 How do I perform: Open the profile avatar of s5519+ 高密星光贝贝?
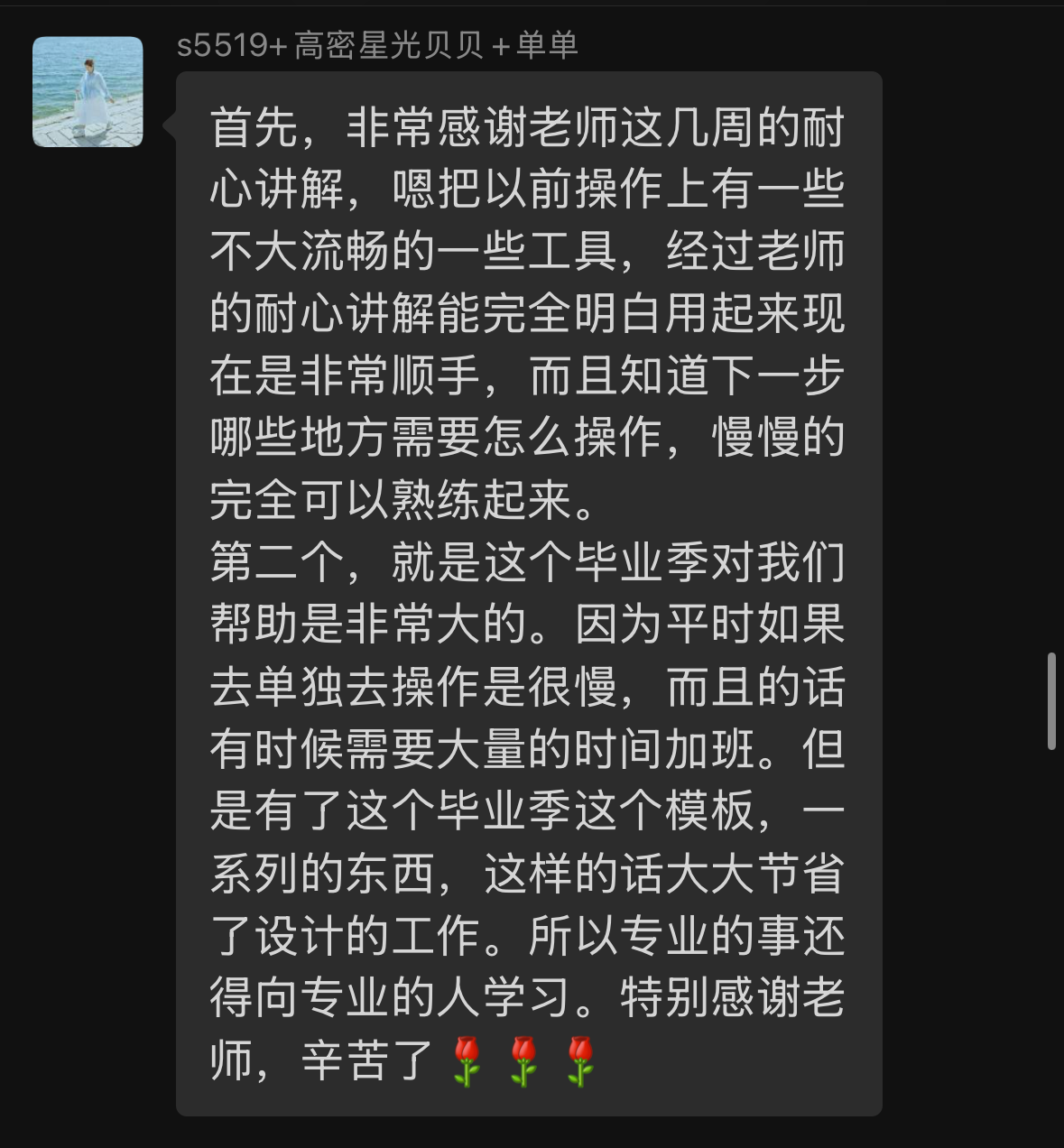(88, 92)
